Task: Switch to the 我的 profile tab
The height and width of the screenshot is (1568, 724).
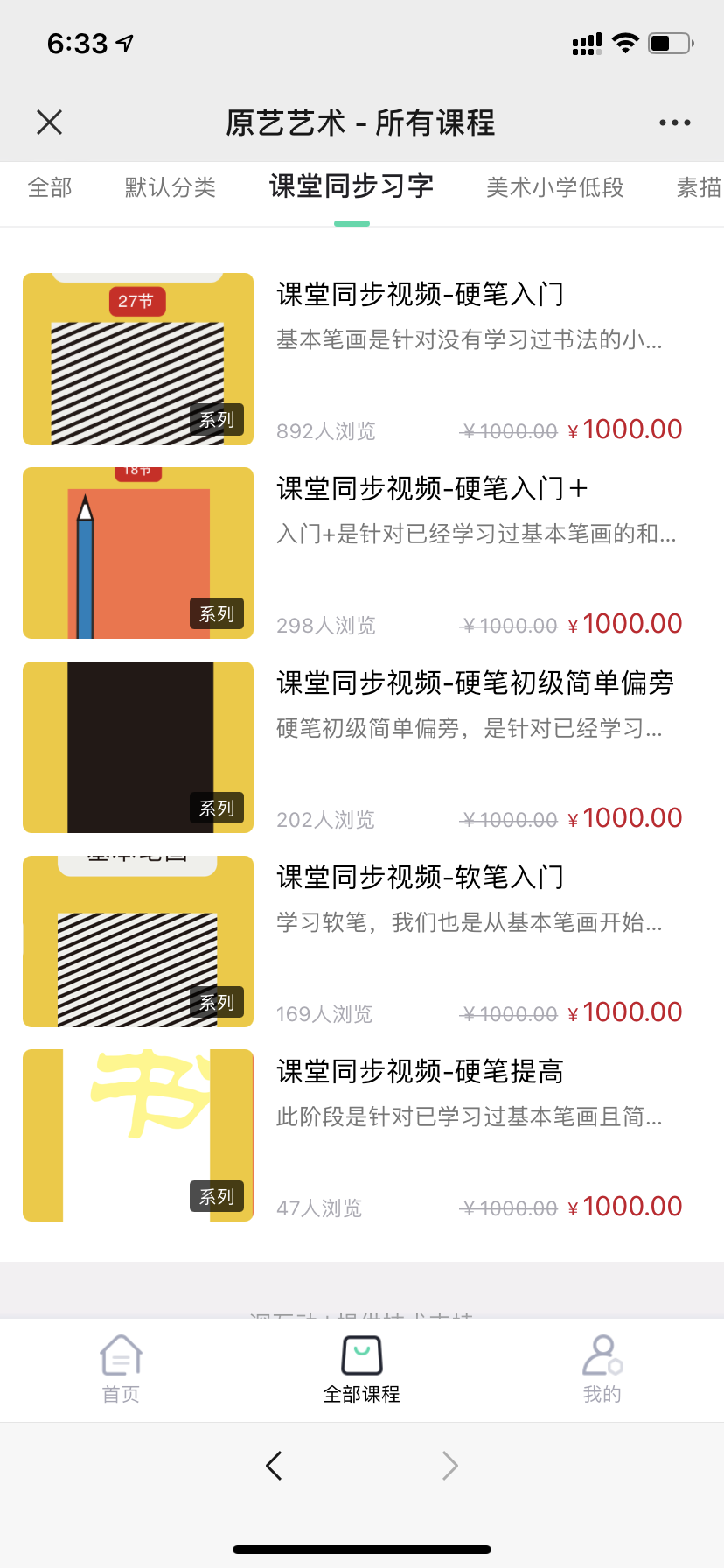Action: pos(602,1368)
